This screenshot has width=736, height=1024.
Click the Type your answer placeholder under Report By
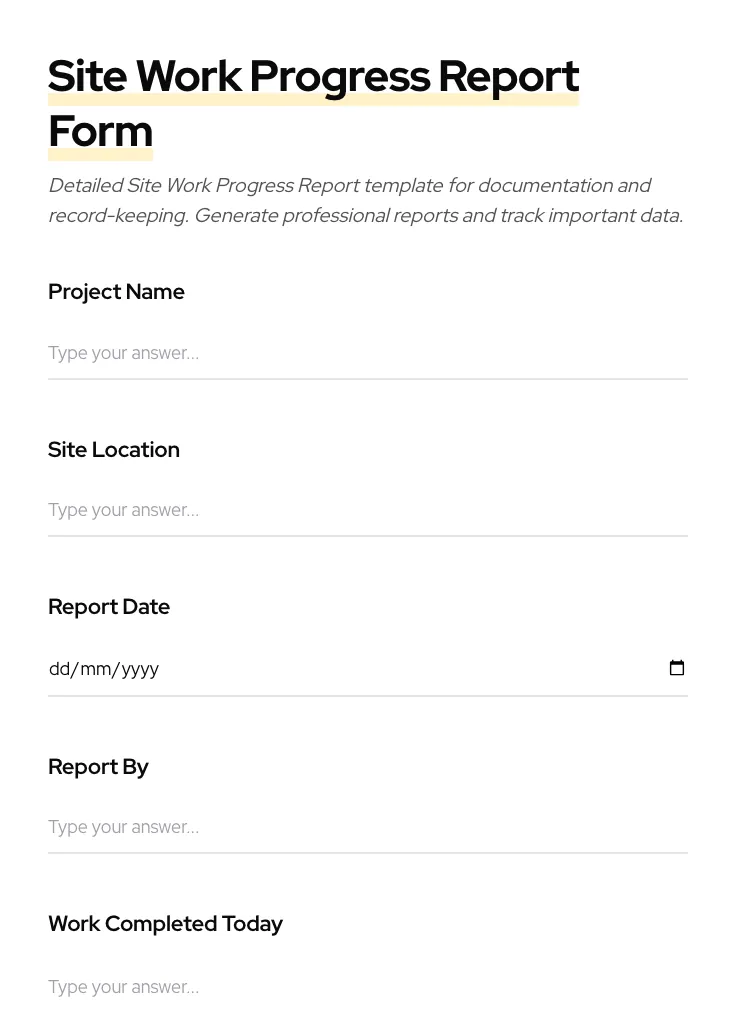[123, 827]
